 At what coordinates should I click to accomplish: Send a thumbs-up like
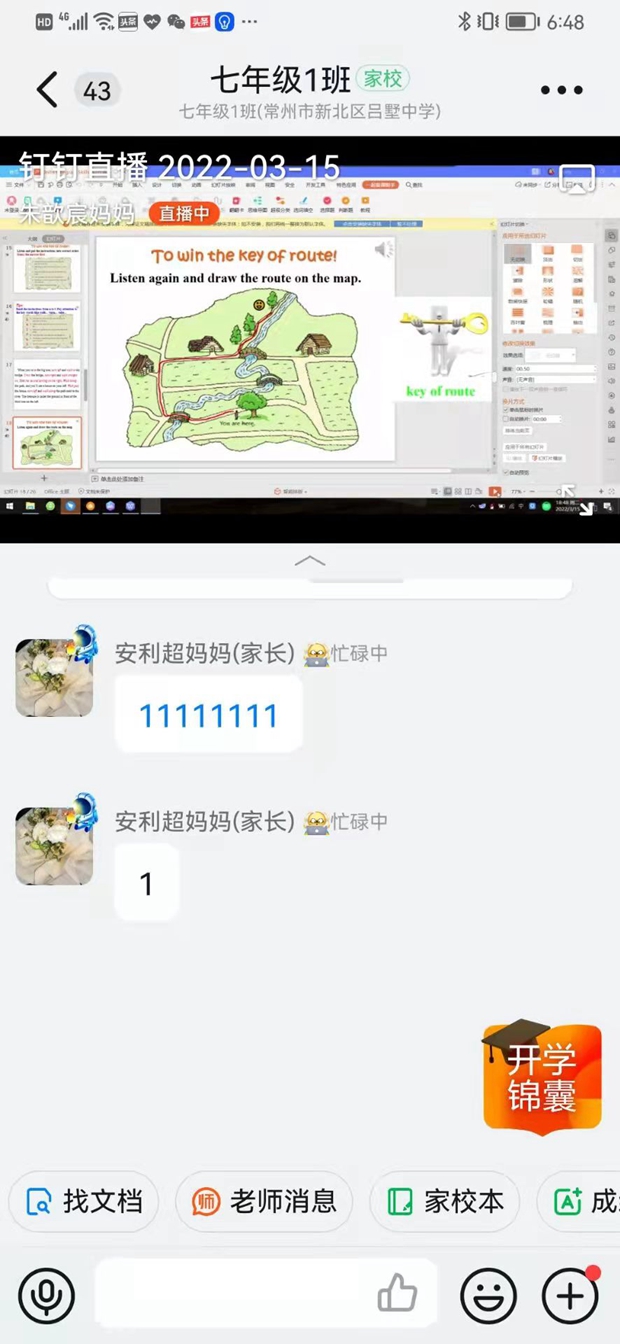(397, 1295)
